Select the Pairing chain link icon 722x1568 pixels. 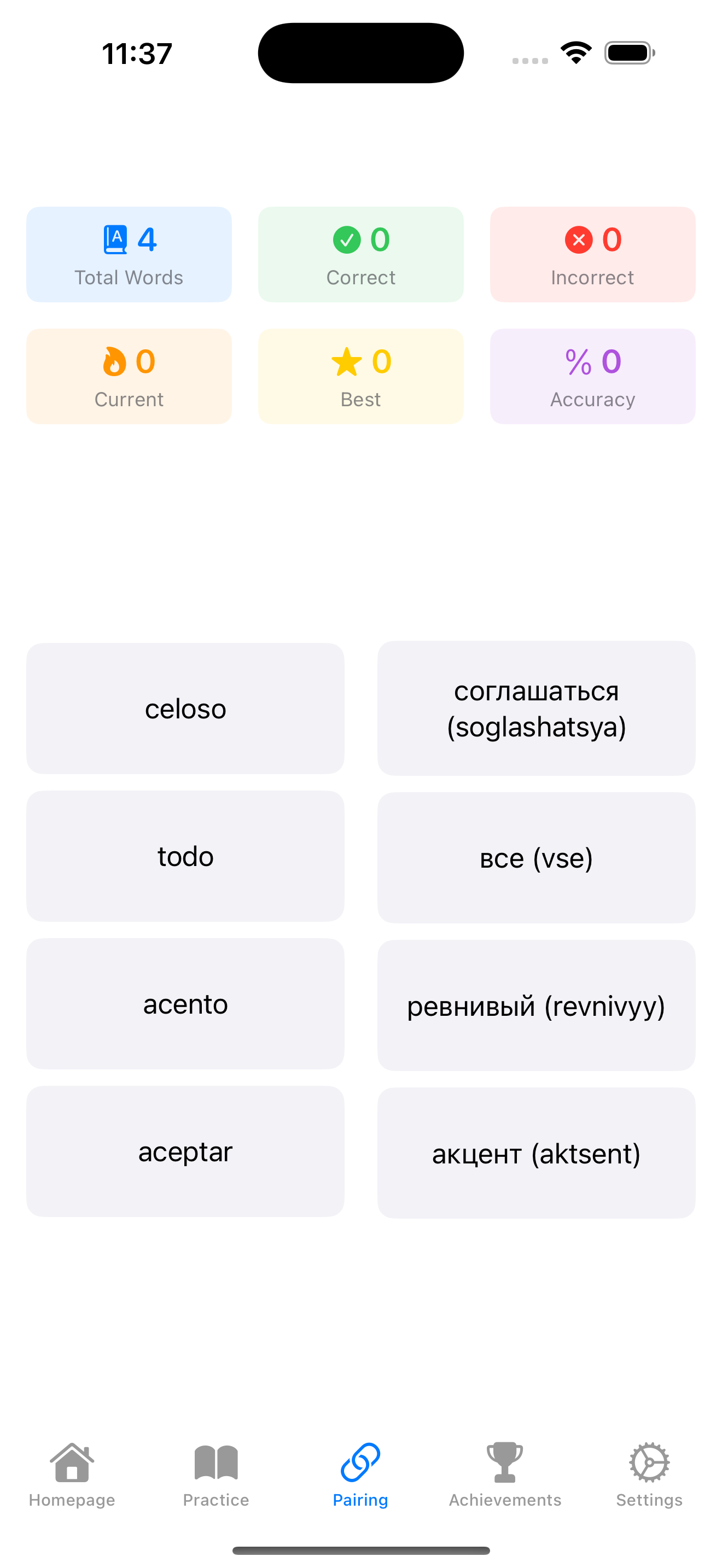[360, 1461]
